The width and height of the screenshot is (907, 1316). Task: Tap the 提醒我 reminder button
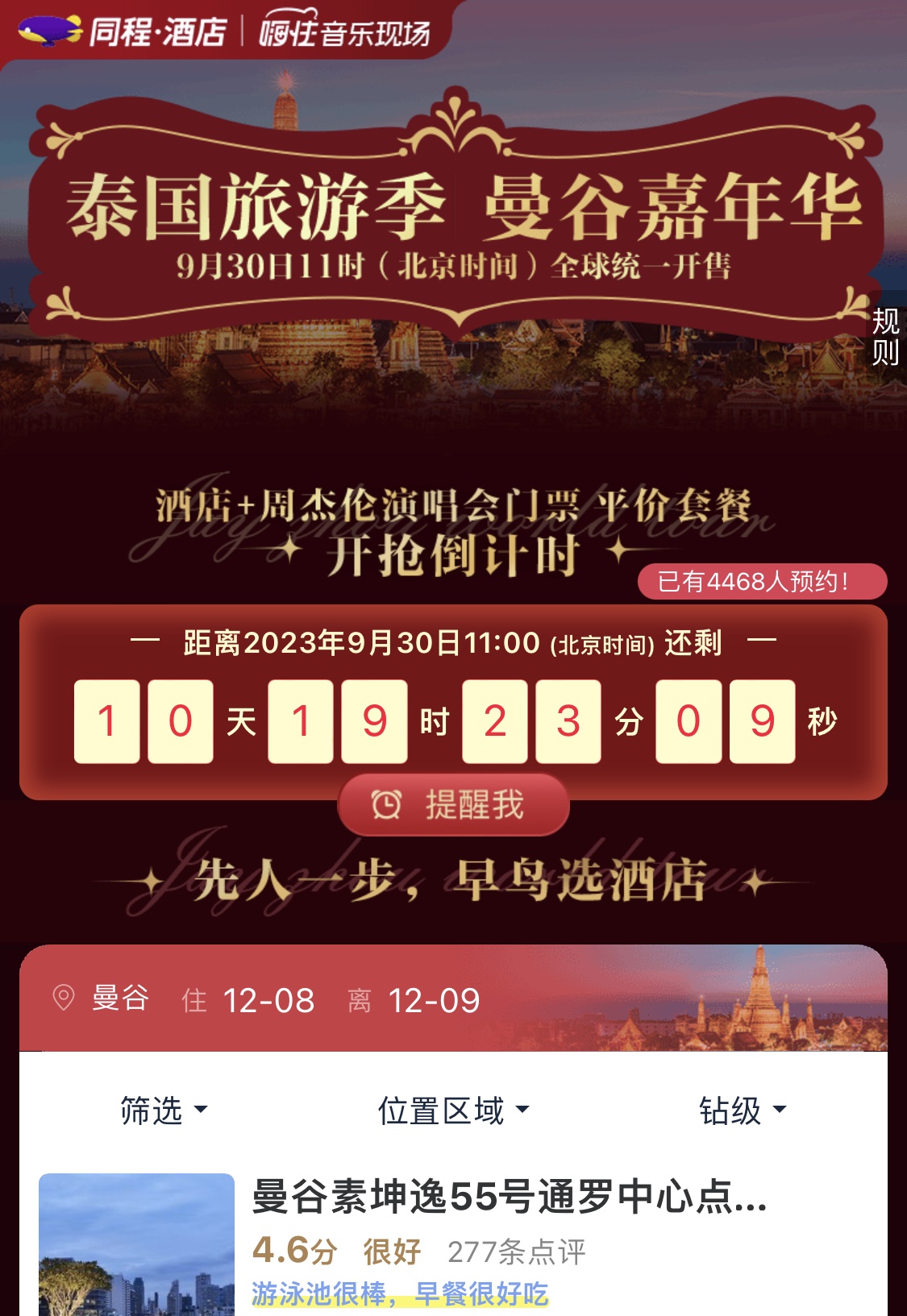click(x=453, y=804)
